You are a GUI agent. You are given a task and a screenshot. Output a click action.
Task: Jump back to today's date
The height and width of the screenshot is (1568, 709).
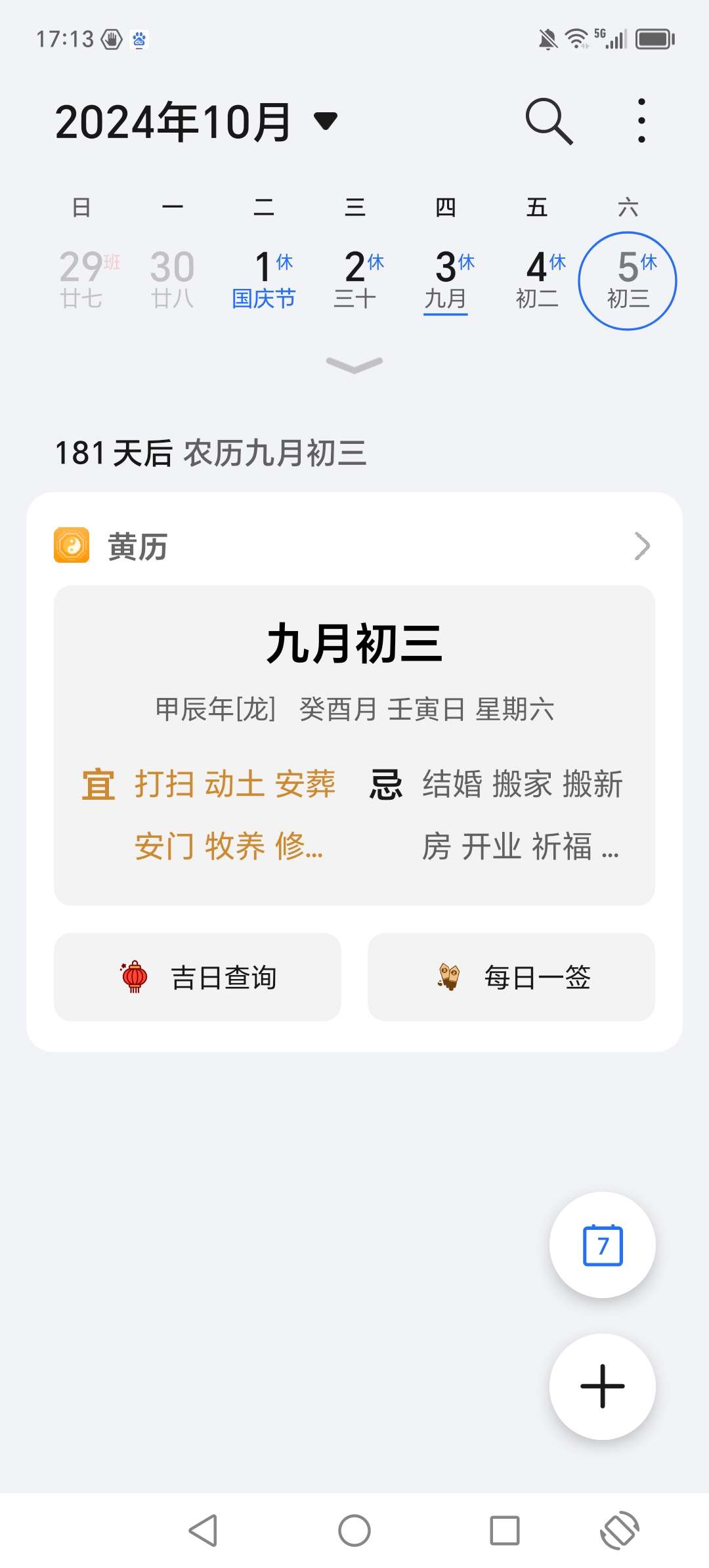(x=603, y=1245)
